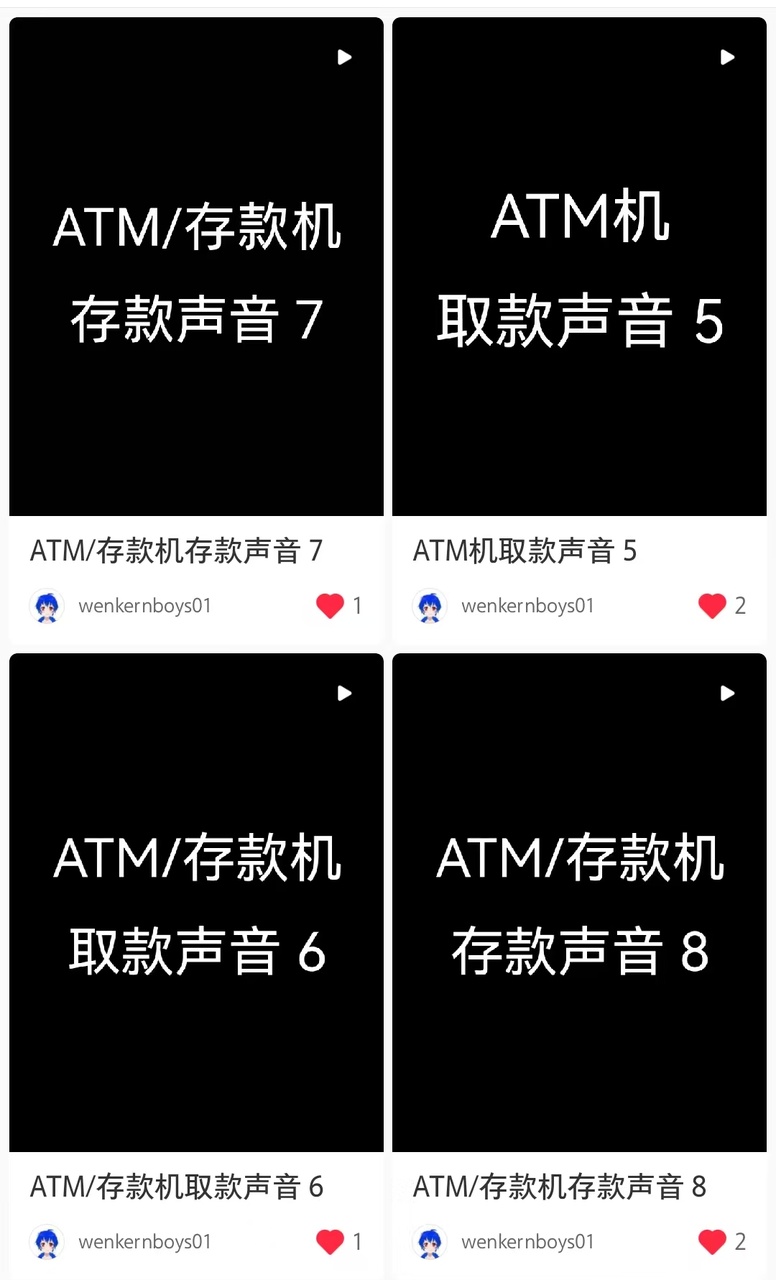Viewport: 776px width, 1280px height.
Task: View wenkernboys01 profile under ATM机取款声音 5
Action: point(527,605)
